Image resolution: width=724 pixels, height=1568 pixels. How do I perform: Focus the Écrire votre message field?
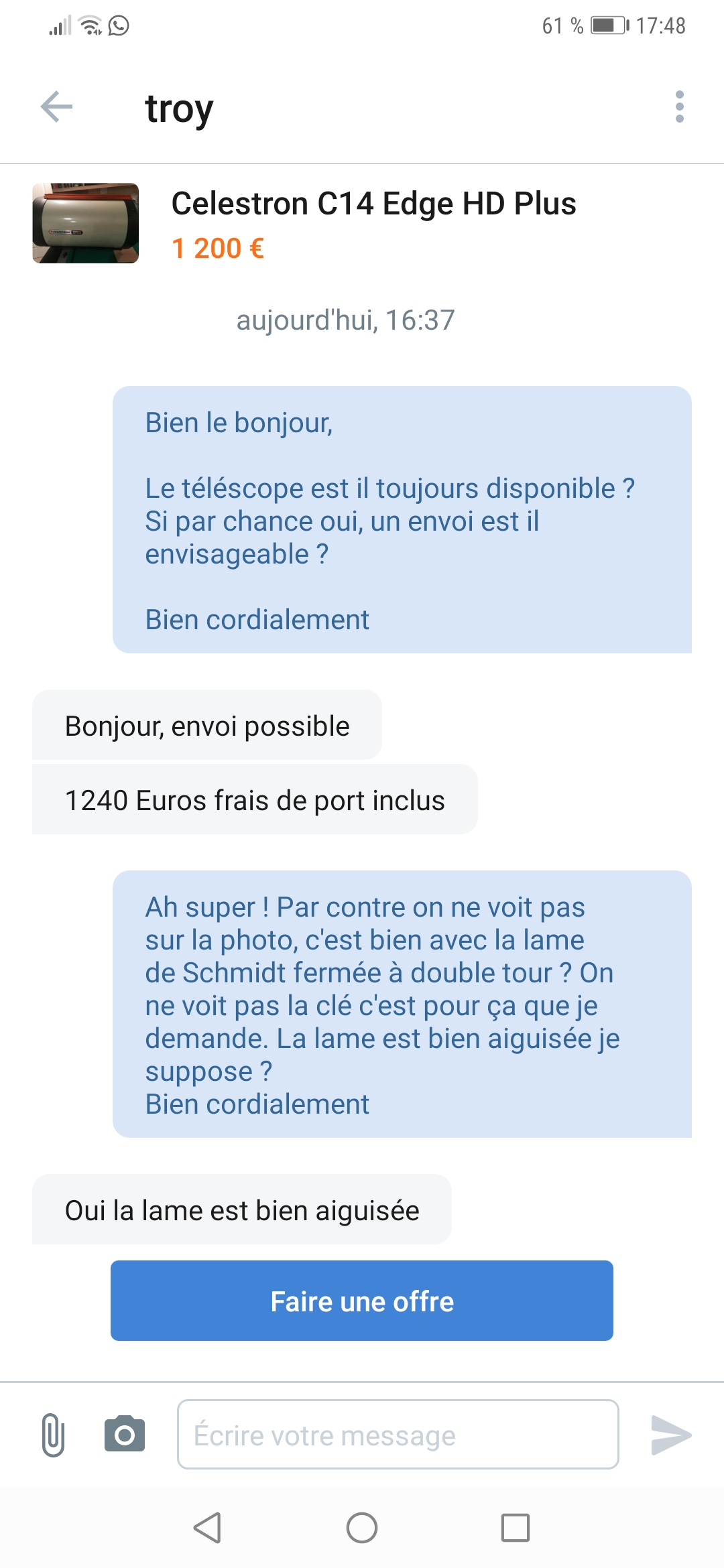398,1435
